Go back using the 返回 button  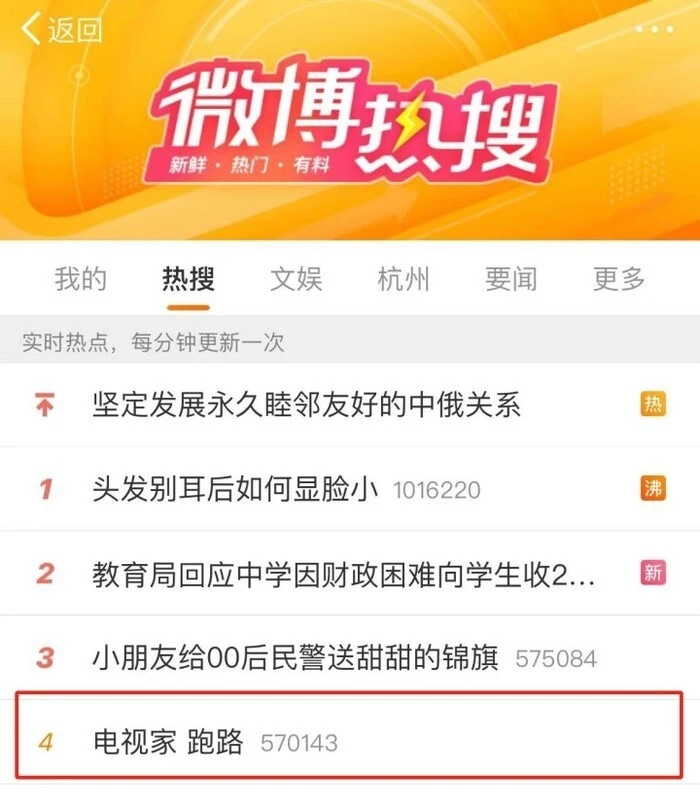pos(62,30)
